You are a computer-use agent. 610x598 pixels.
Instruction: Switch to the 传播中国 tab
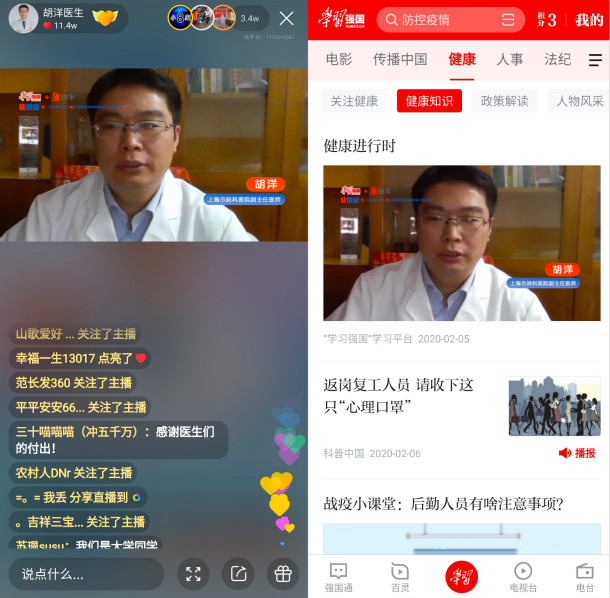coord(400,59)
